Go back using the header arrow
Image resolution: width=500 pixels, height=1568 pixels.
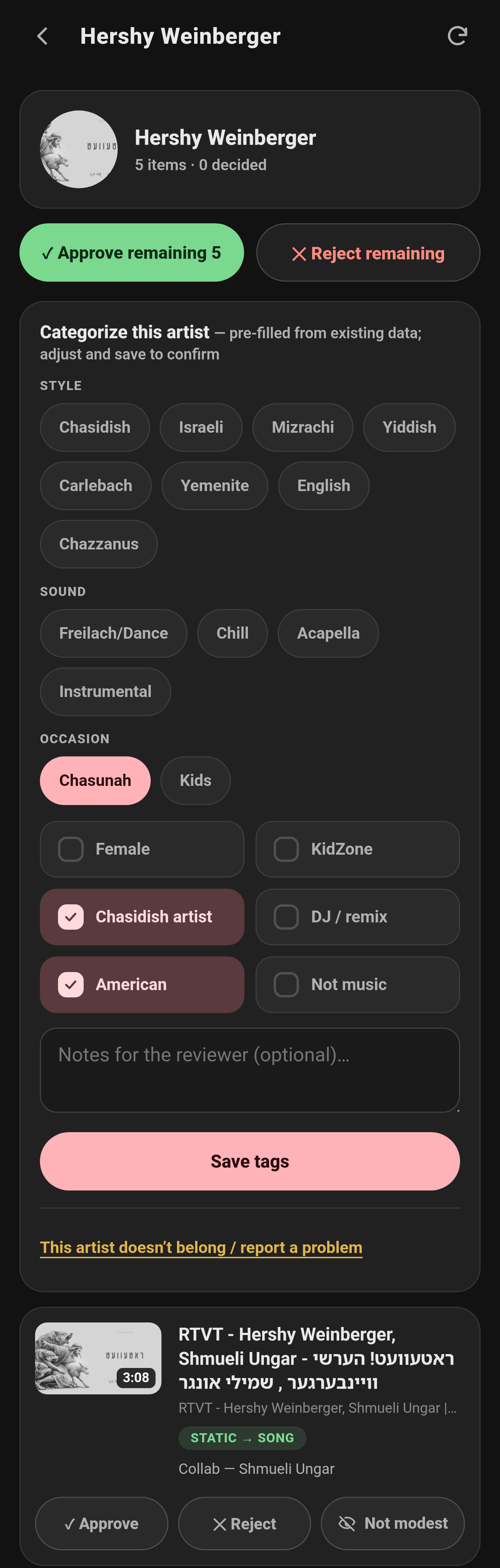coord(42,36)
